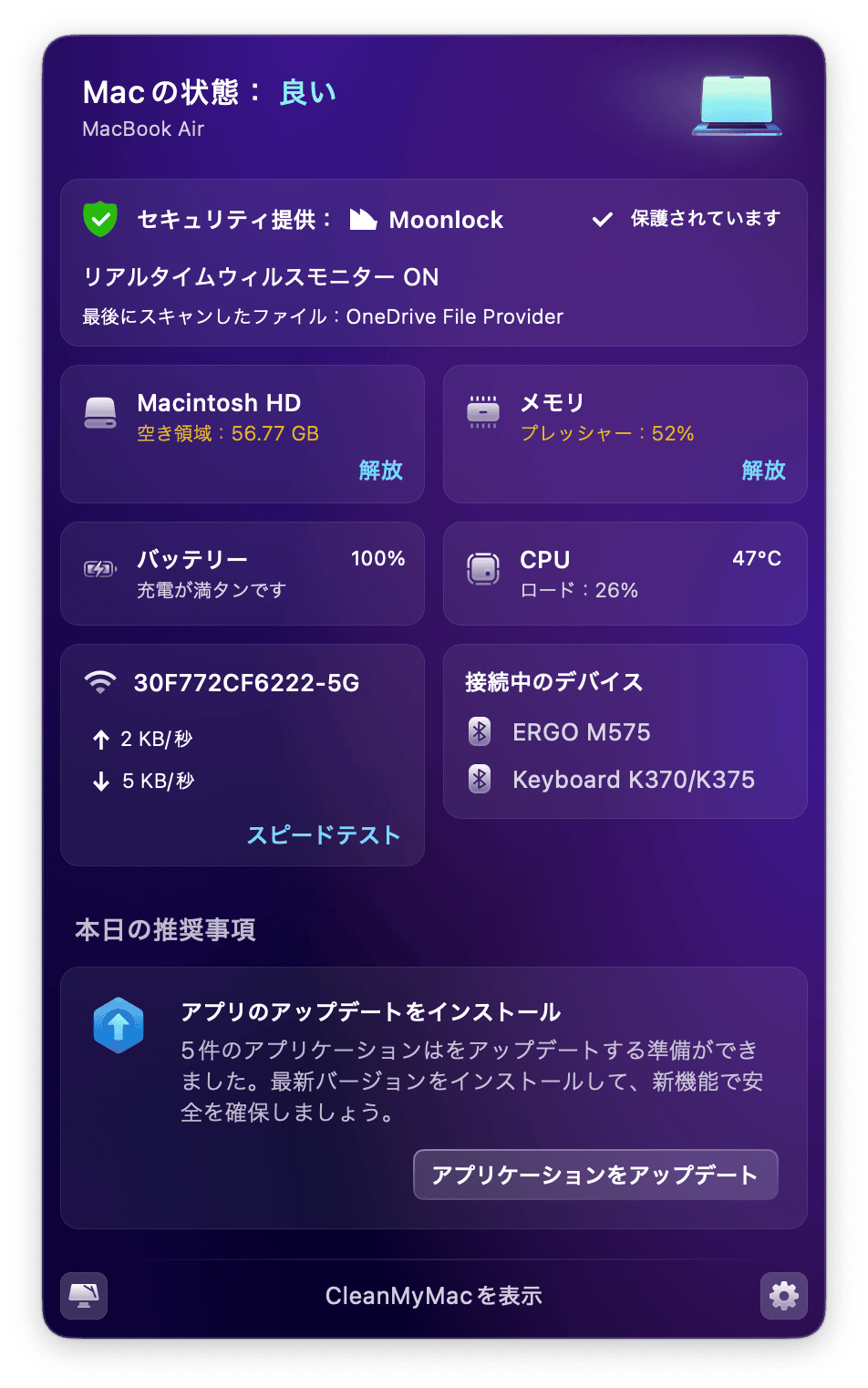868x1388 pixels.
Task: Open the バッテリー card
Action: [242, 574]
